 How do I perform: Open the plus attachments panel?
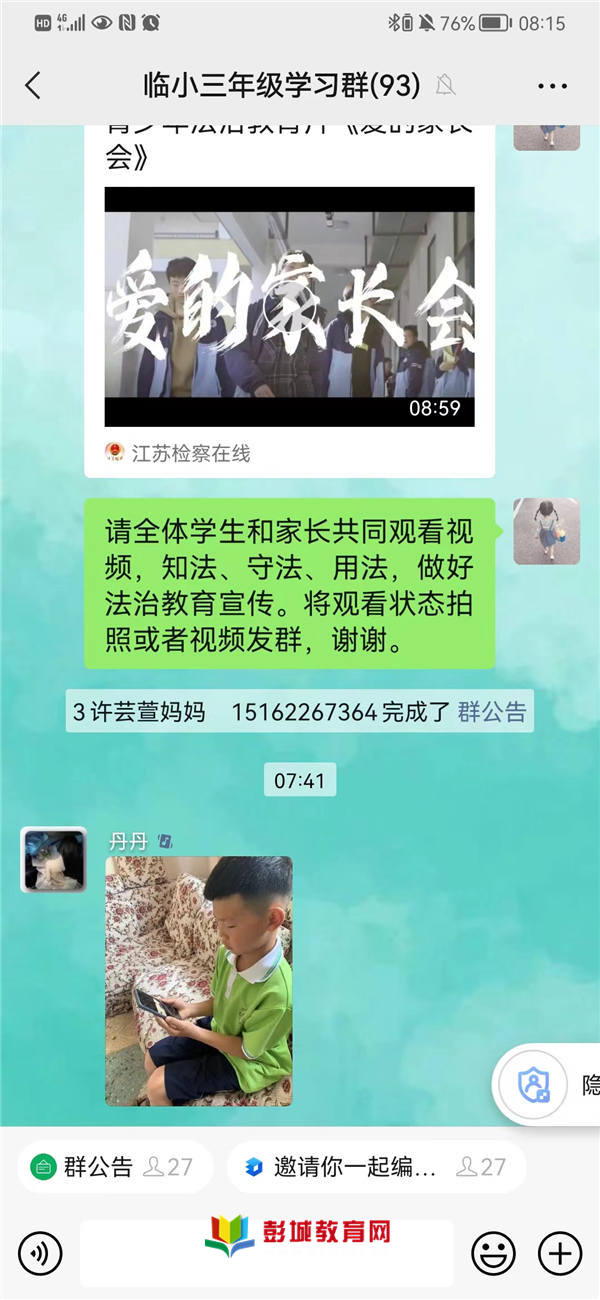point(560,1252)
